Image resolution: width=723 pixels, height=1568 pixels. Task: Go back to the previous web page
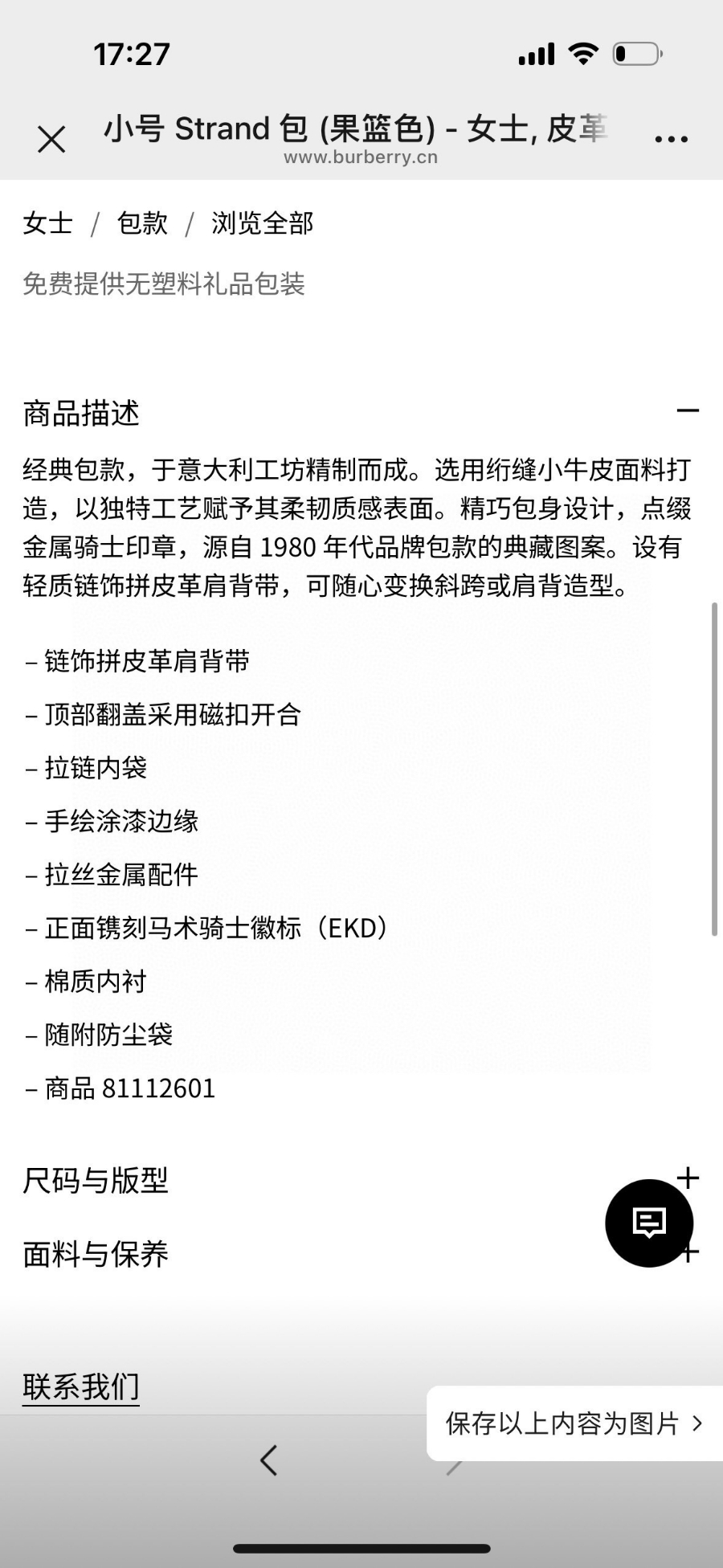269,1460
